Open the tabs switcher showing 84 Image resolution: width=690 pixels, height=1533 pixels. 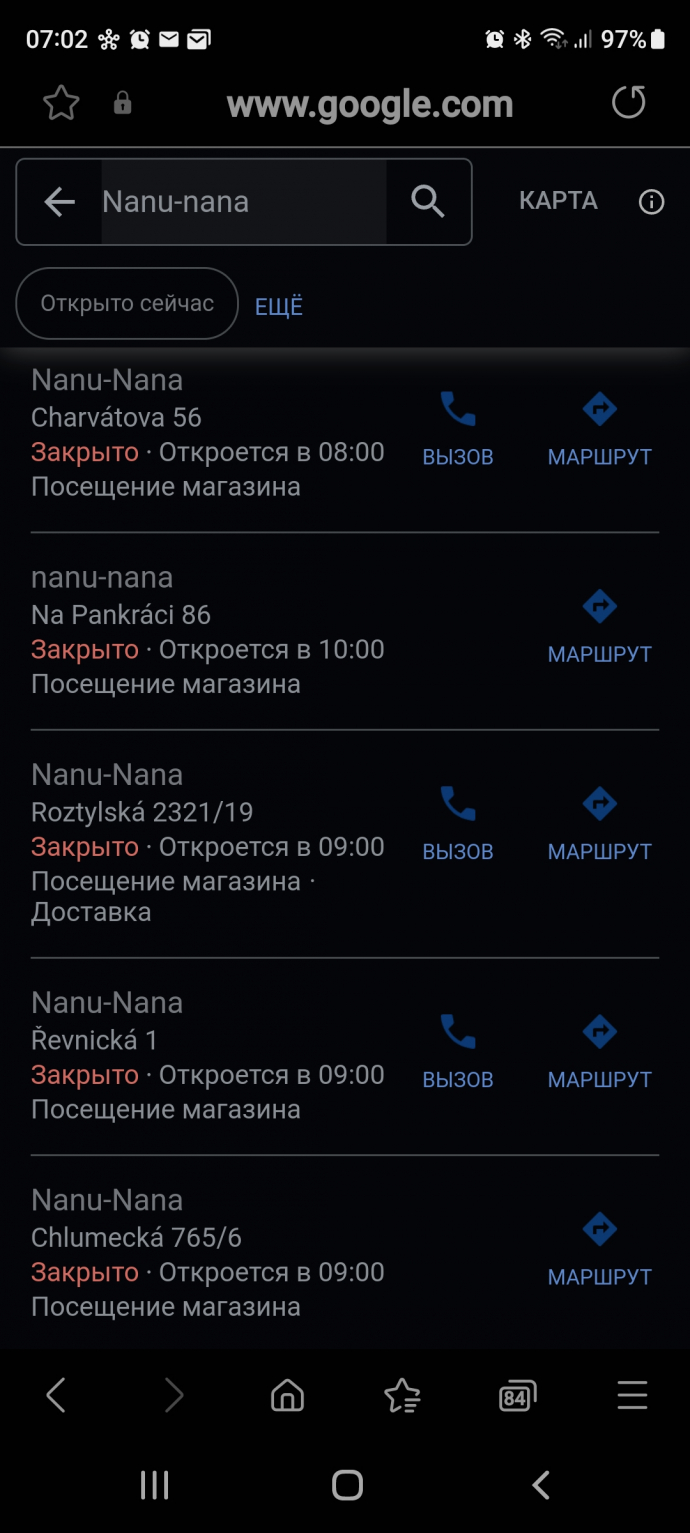pyautogui.click(x=517, y=1396)
